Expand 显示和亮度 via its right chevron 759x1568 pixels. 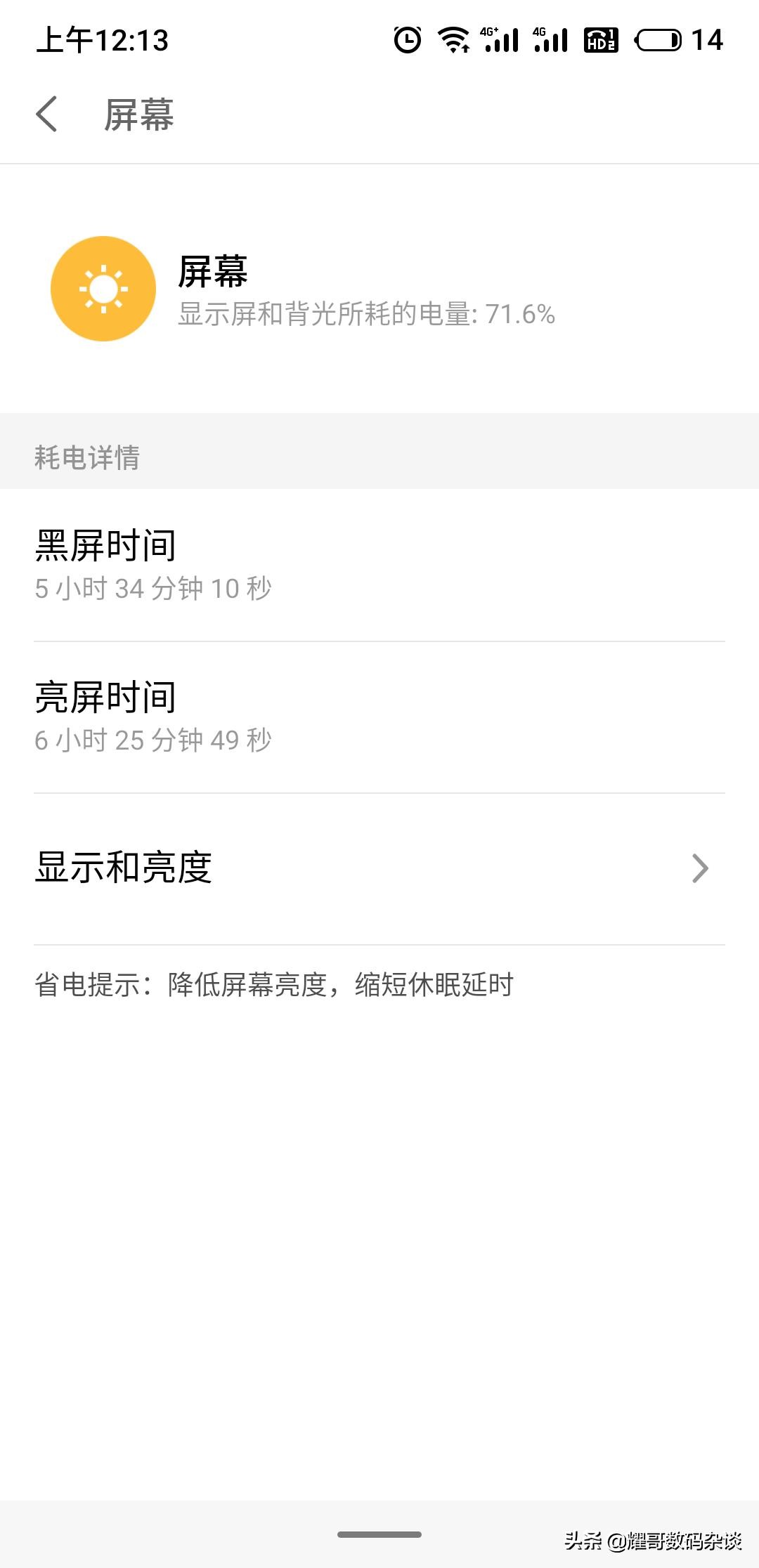pyautogui.click(x=699, y=869)
